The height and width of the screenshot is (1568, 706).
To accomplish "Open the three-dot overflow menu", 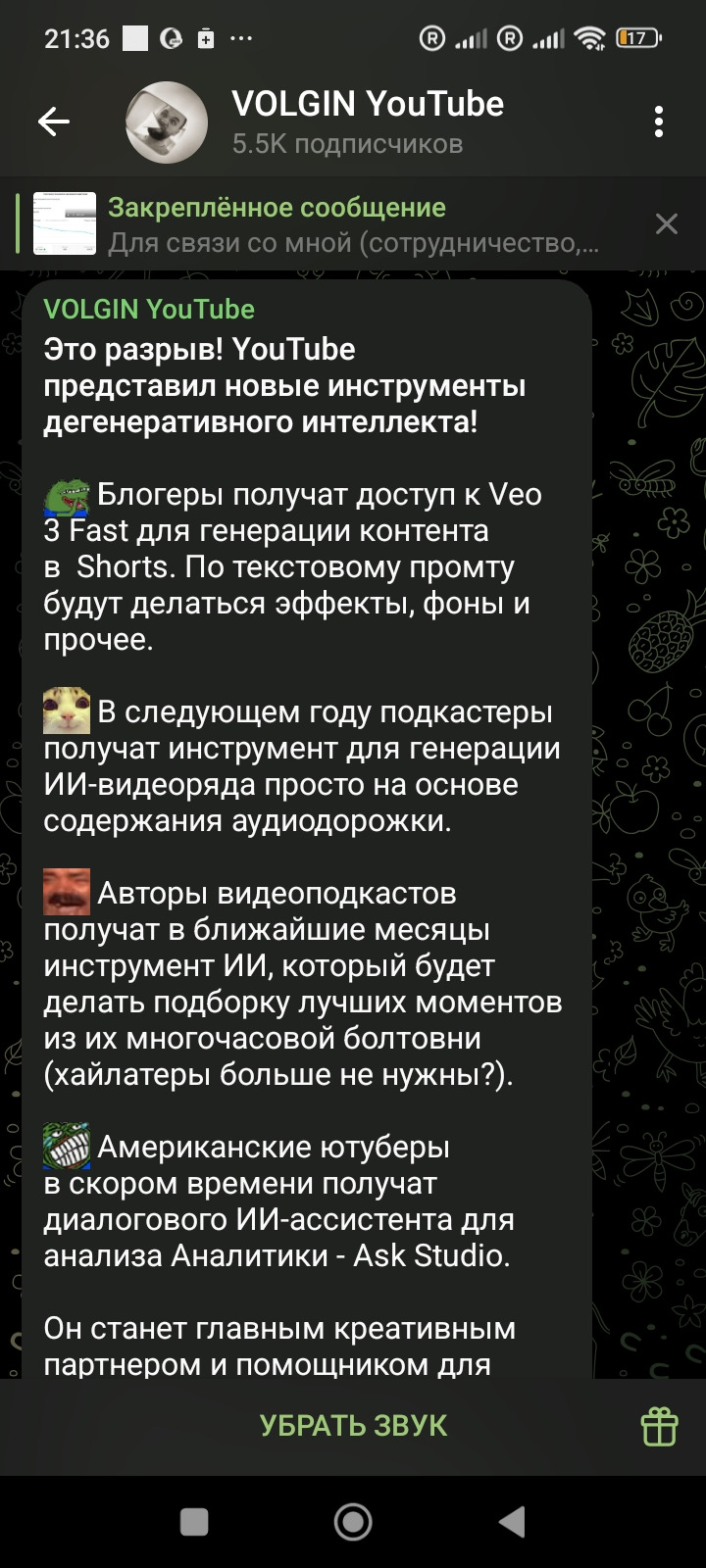I will coord(659,122).
